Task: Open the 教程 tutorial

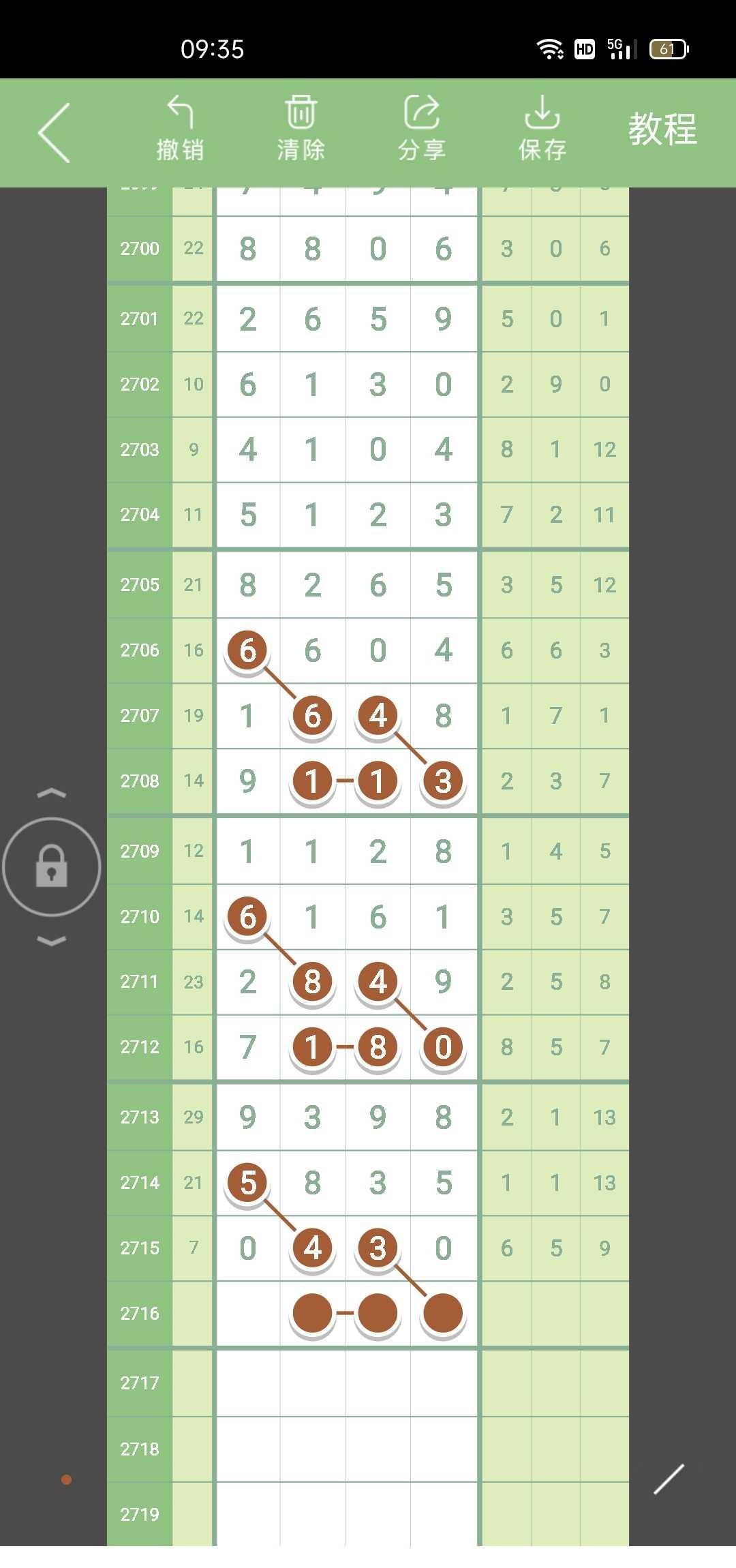Action: (662, 129)
